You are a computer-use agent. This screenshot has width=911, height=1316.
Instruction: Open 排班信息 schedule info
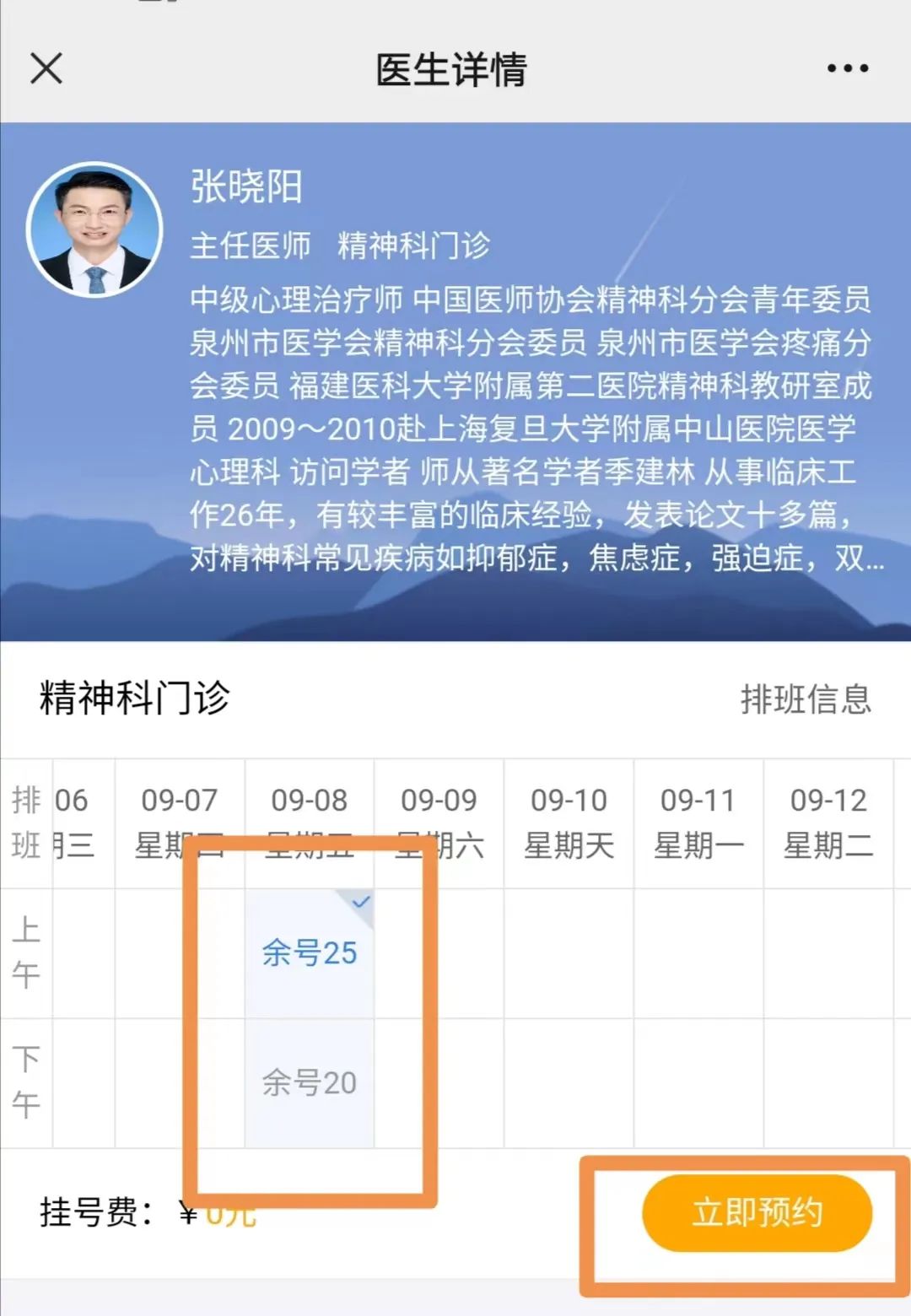point(806,699)
